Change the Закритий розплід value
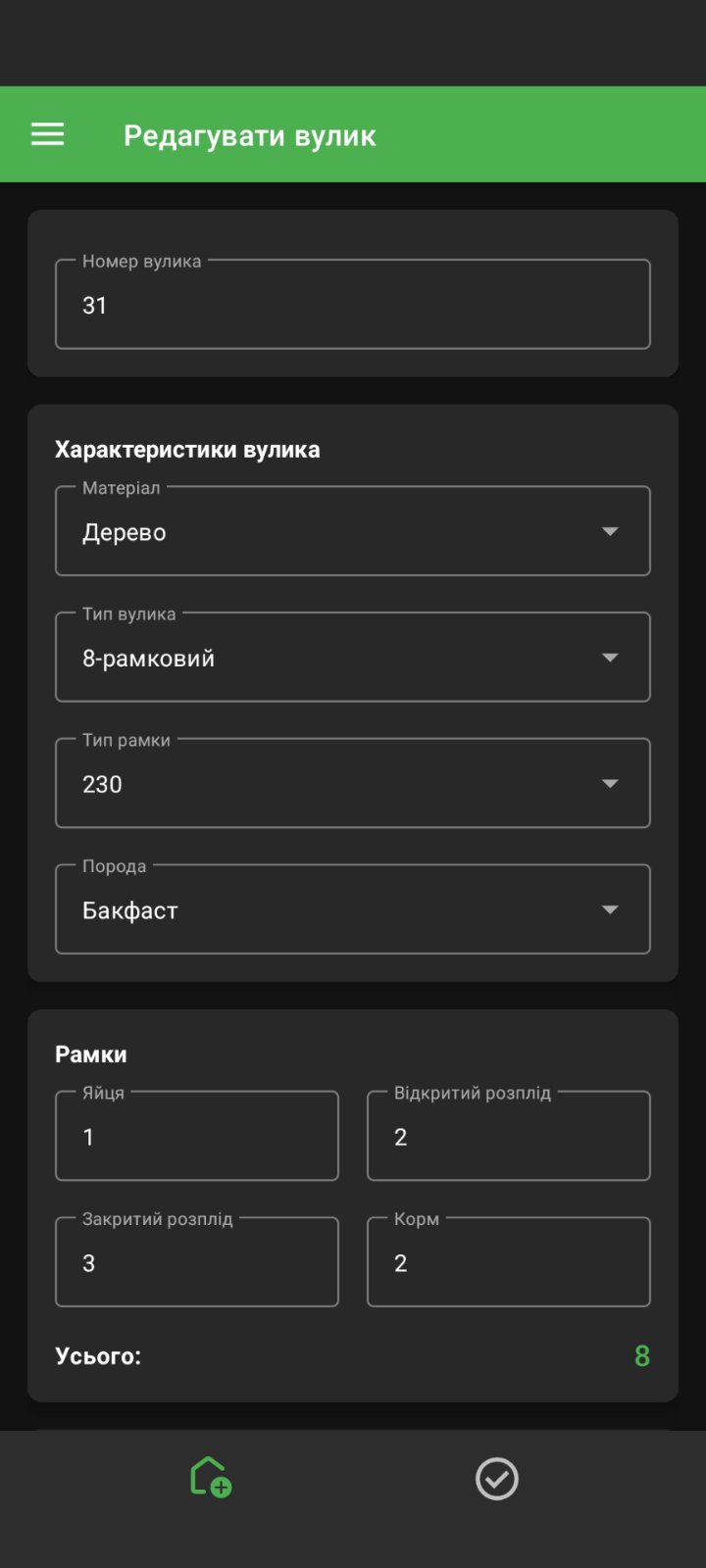 (x=197, y=1262)
